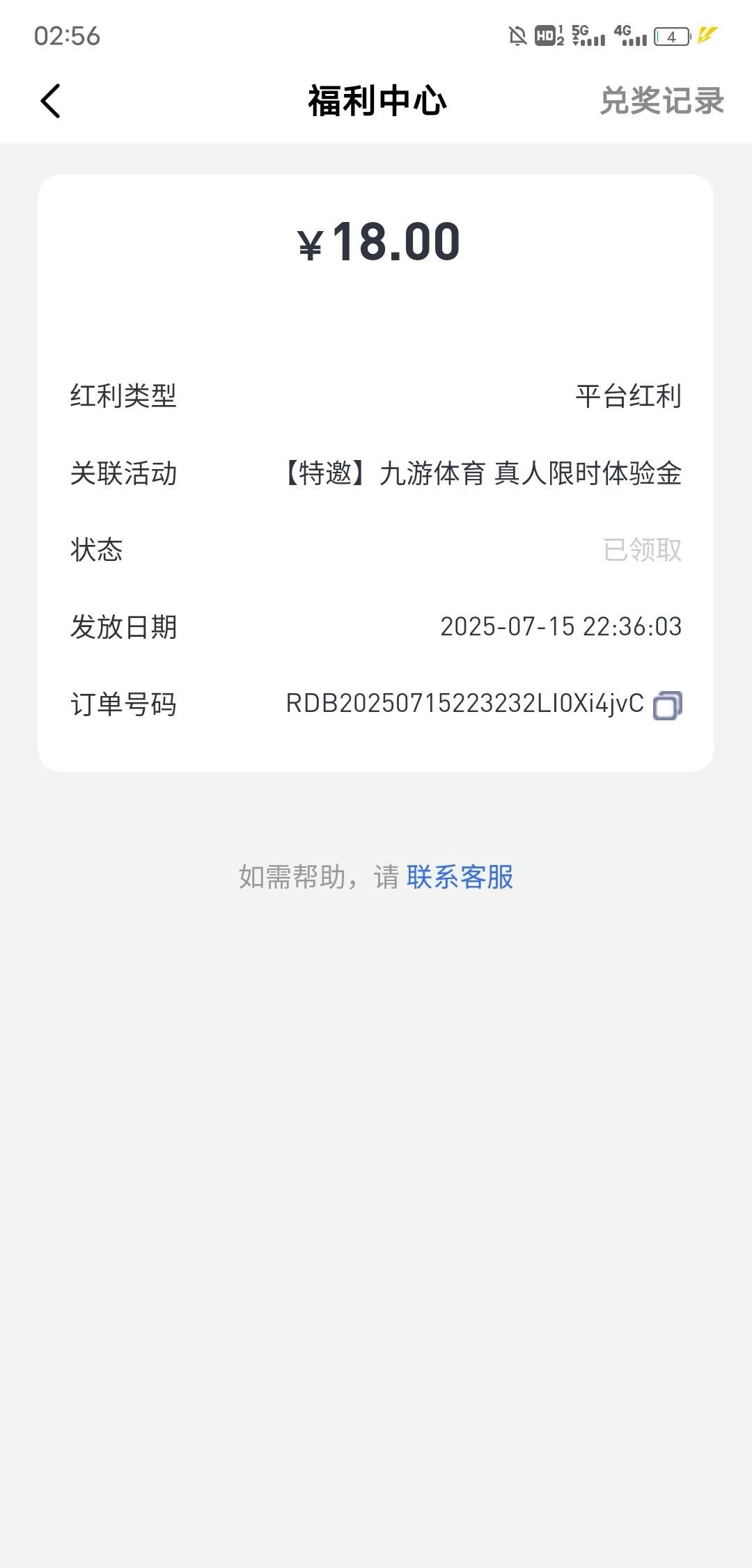Screen dimensions: 752x1568
Task: Select the 福利中心 title
Action: [376, 100]
